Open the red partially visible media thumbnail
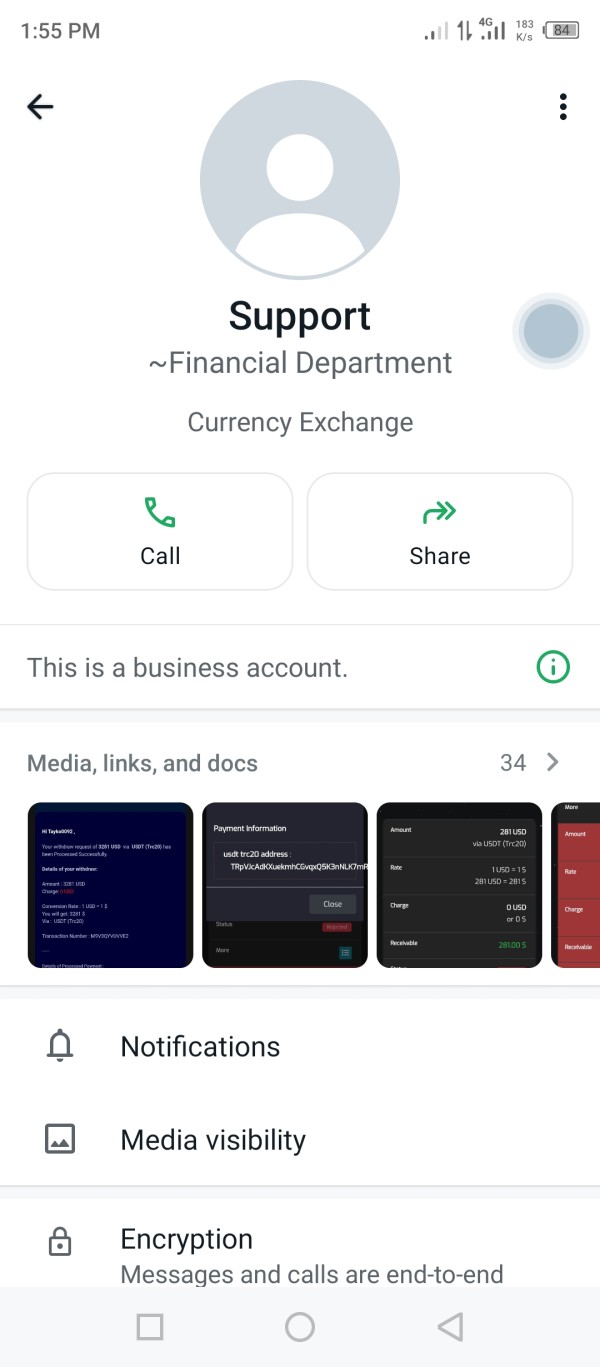This screenshot has width=600, height=1367. coord(576,885)
